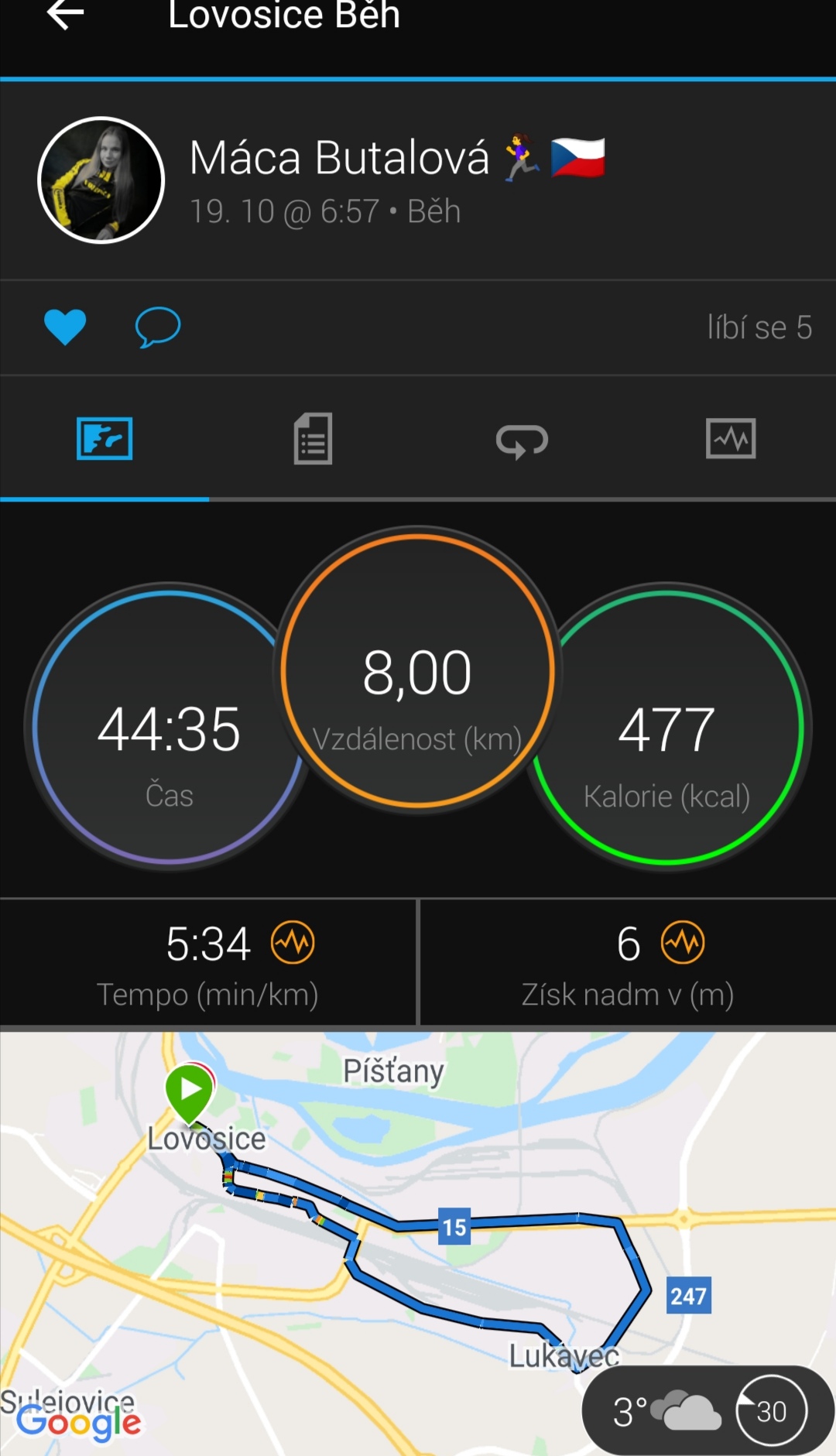Screen dimensions: 836x1456
Task: View who likes it via 'líbí se 5'
Action: click(x=759, y=327)
